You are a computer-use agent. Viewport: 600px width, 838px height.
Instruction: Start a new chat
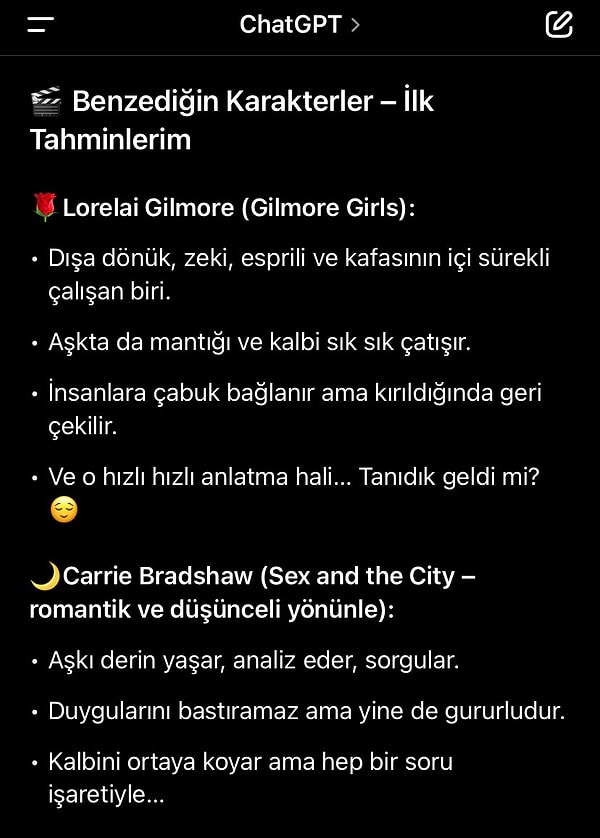pos(559,24)
